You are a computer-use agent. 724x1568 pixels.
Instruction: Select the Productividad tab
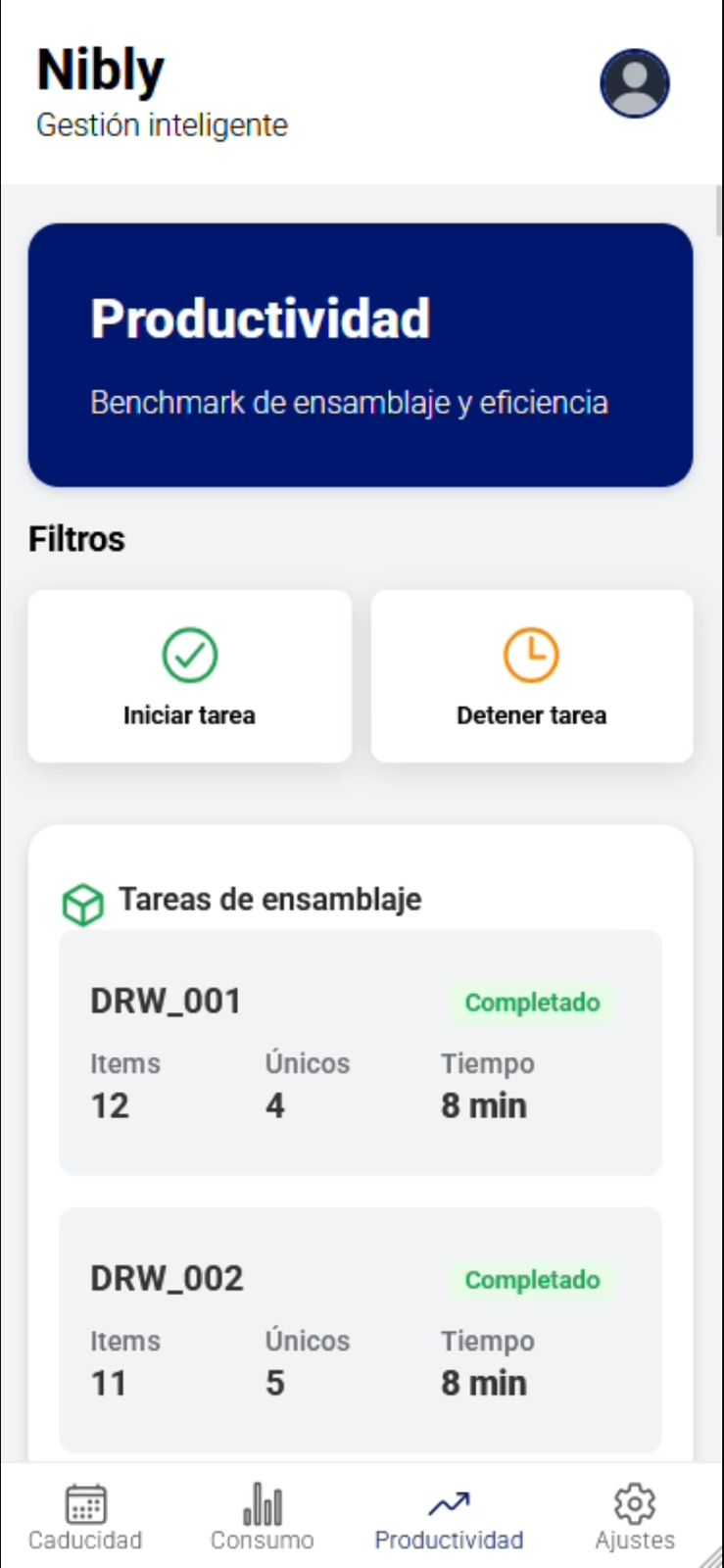pyautogui.click(x=449, y=1517)
